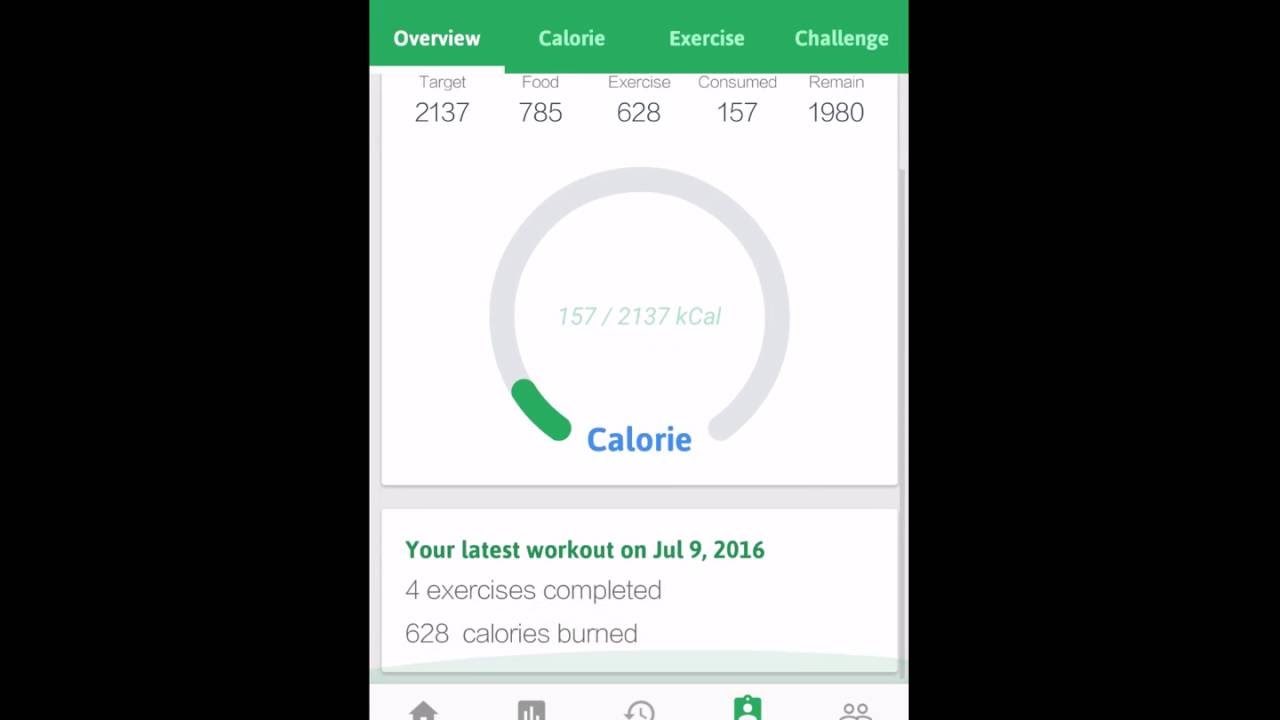
Task: Open the bar chart statistics icon
Action: [531, 710]
